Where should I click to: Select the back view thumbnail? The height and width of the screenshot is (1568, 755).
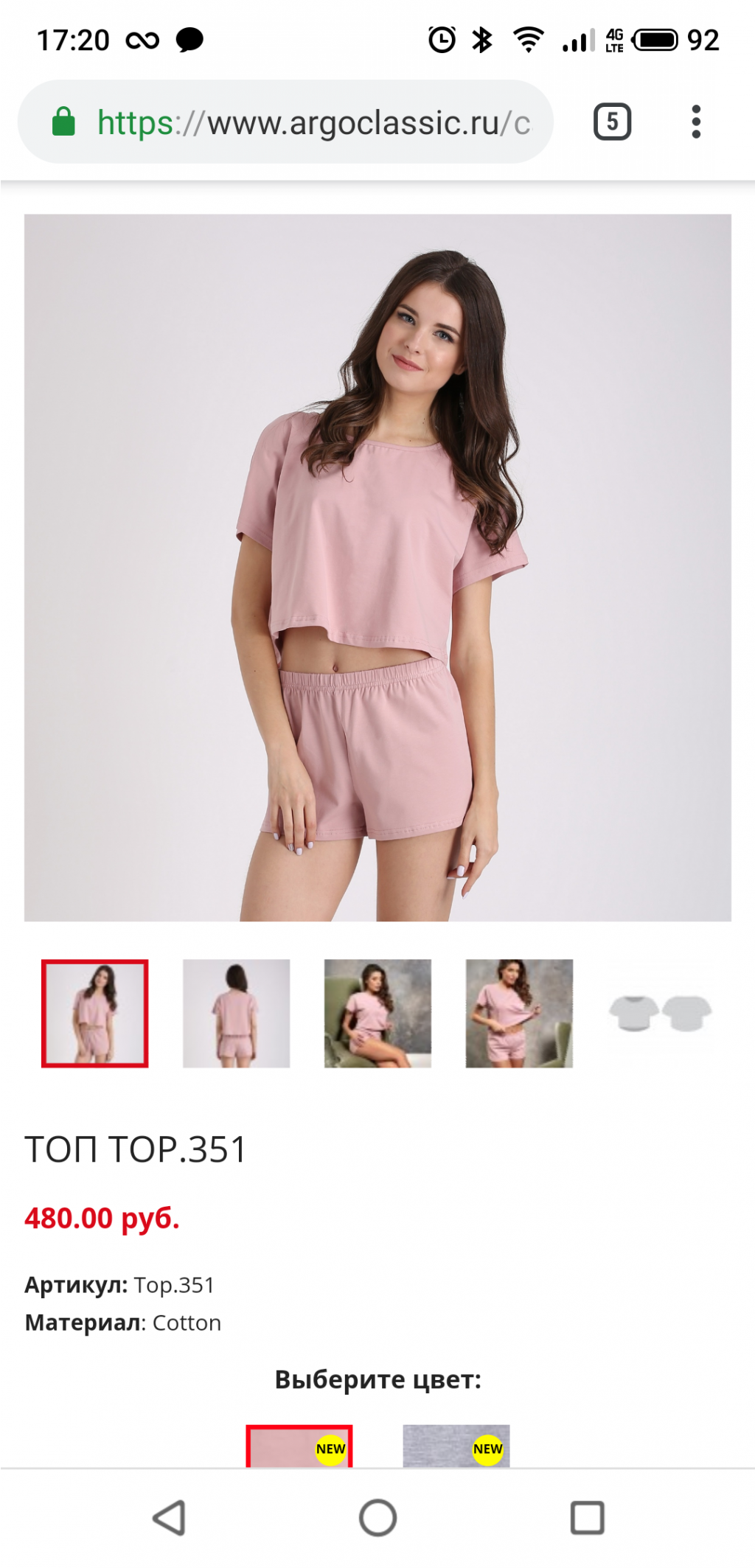point(236,1013)
